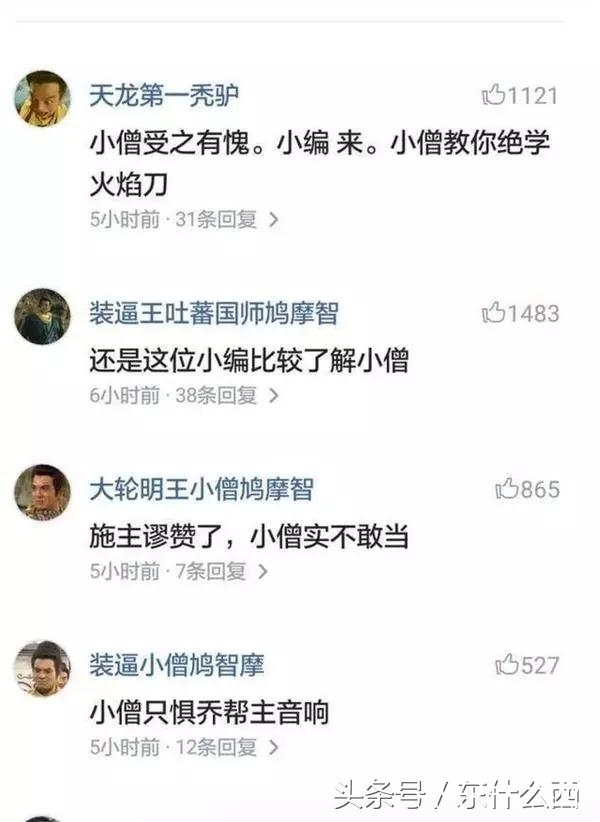Select the username 大轮明王小僧鸠摩智
Screen dimensions: 600x822
coord(202,489)
